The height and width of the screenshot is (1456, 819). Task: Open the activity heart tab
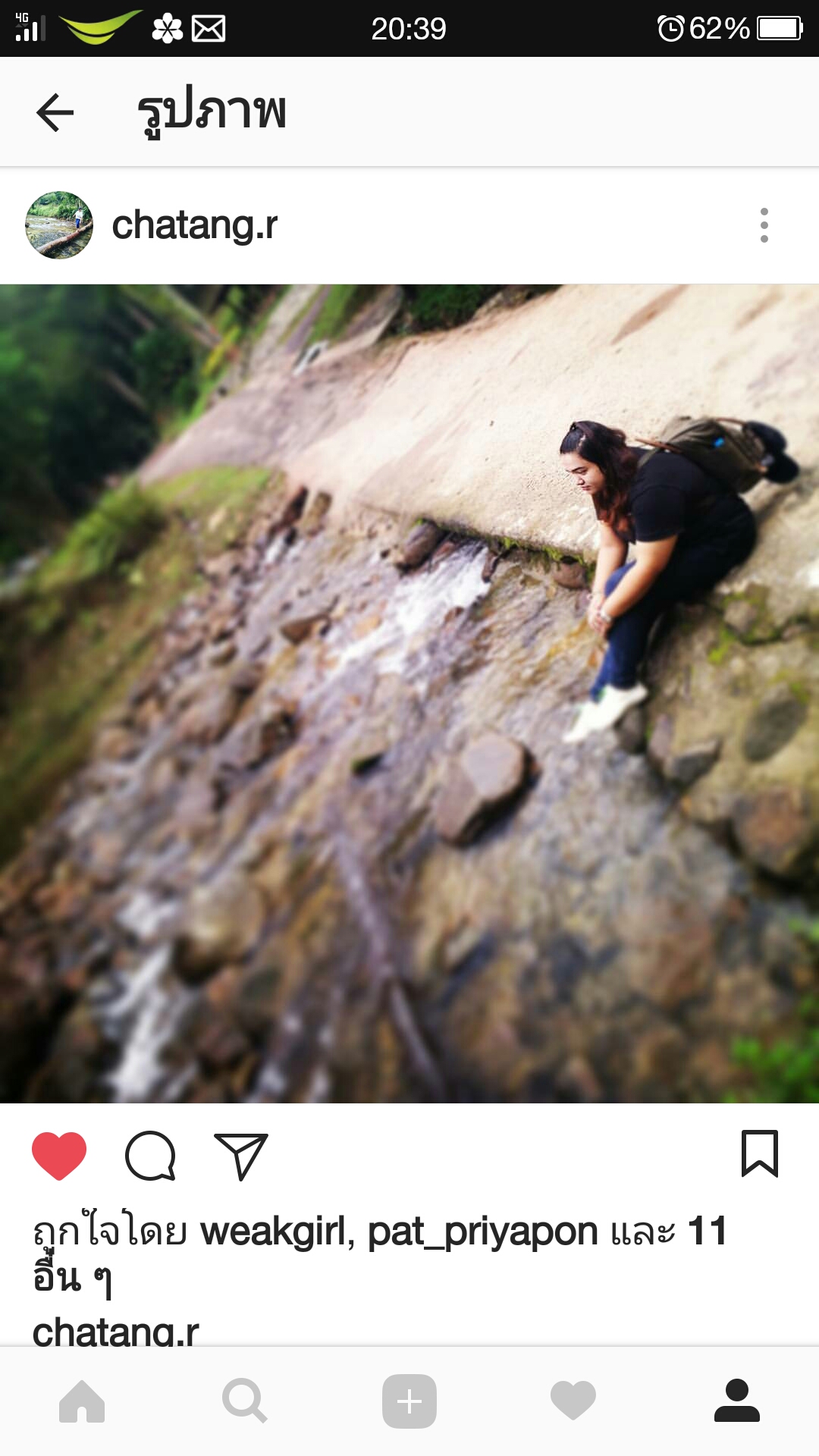[x=573, y=1401]
